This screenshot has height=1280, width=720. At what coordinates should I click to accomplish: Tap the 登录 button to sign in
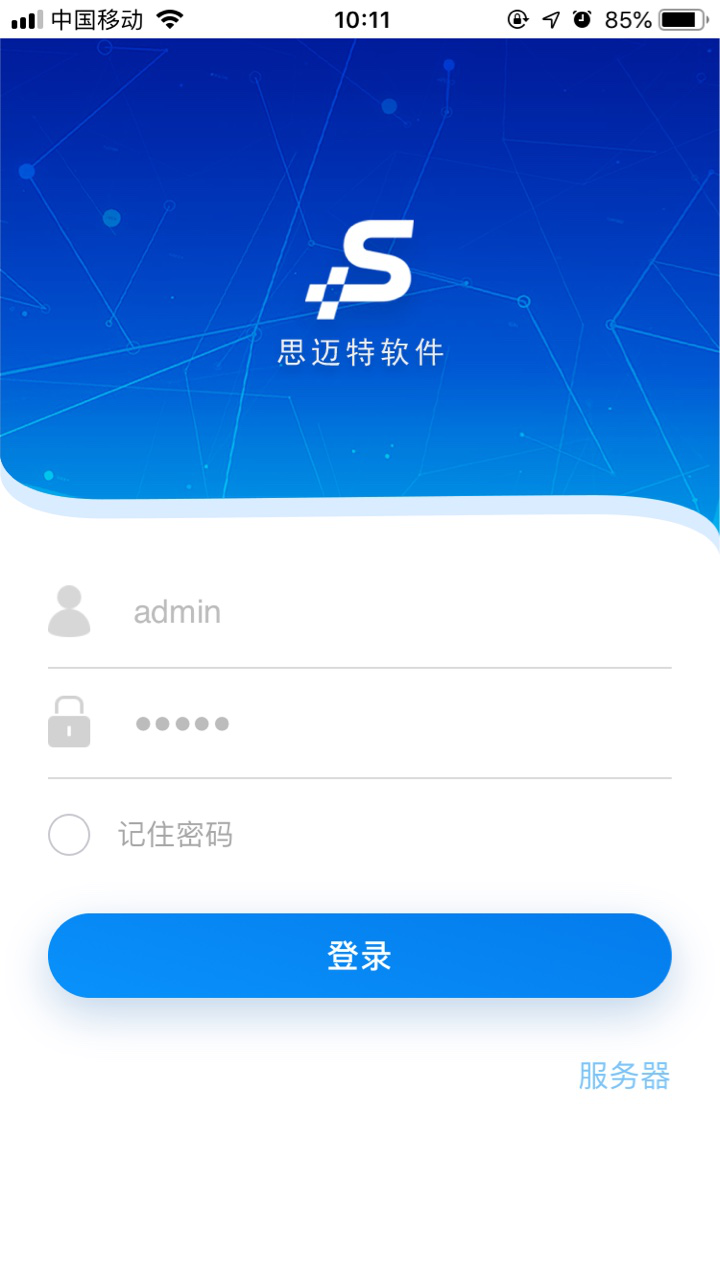(360, 956)
